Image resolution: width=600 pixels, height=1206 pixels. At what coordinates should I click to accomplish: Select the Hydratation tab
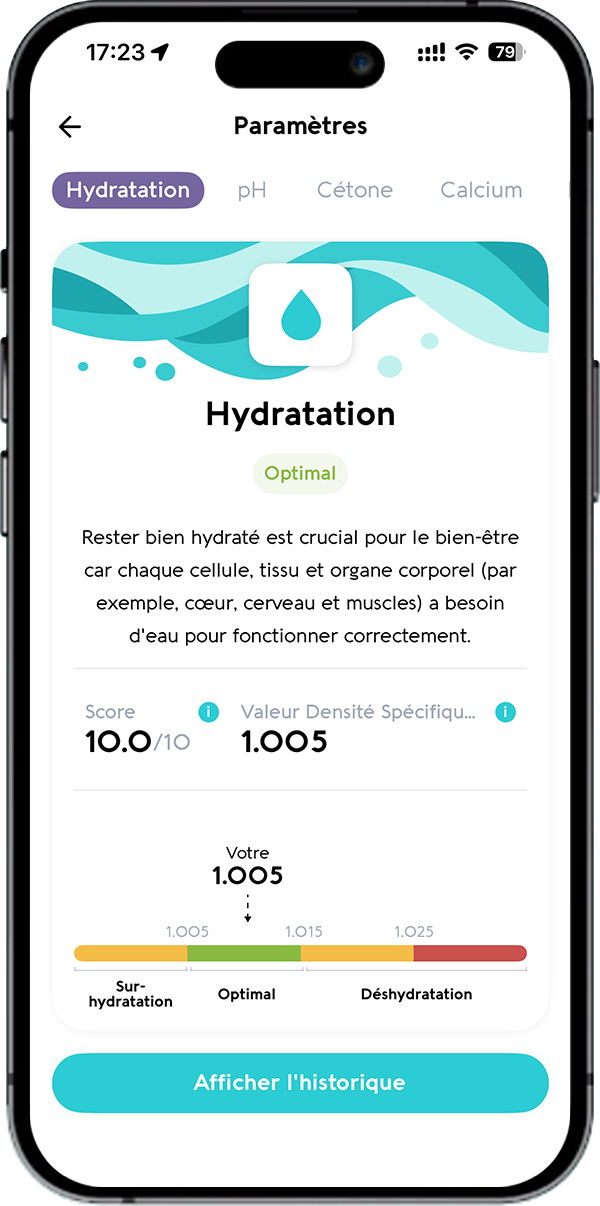pos(128,190)
